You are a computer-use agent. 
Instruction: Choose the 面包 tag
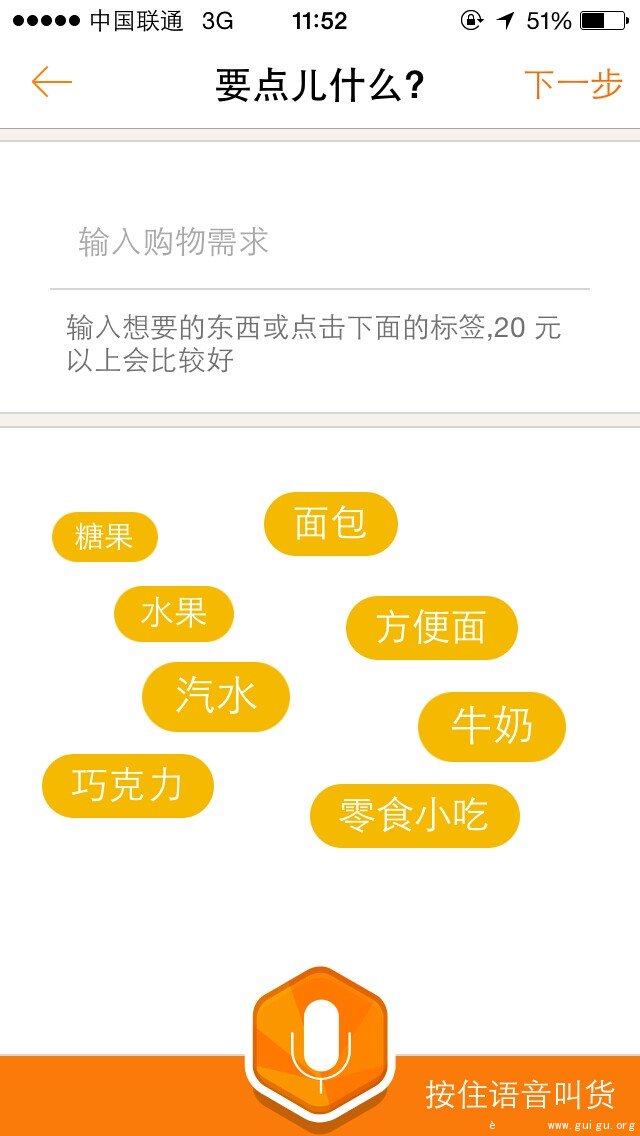point(331,523)
